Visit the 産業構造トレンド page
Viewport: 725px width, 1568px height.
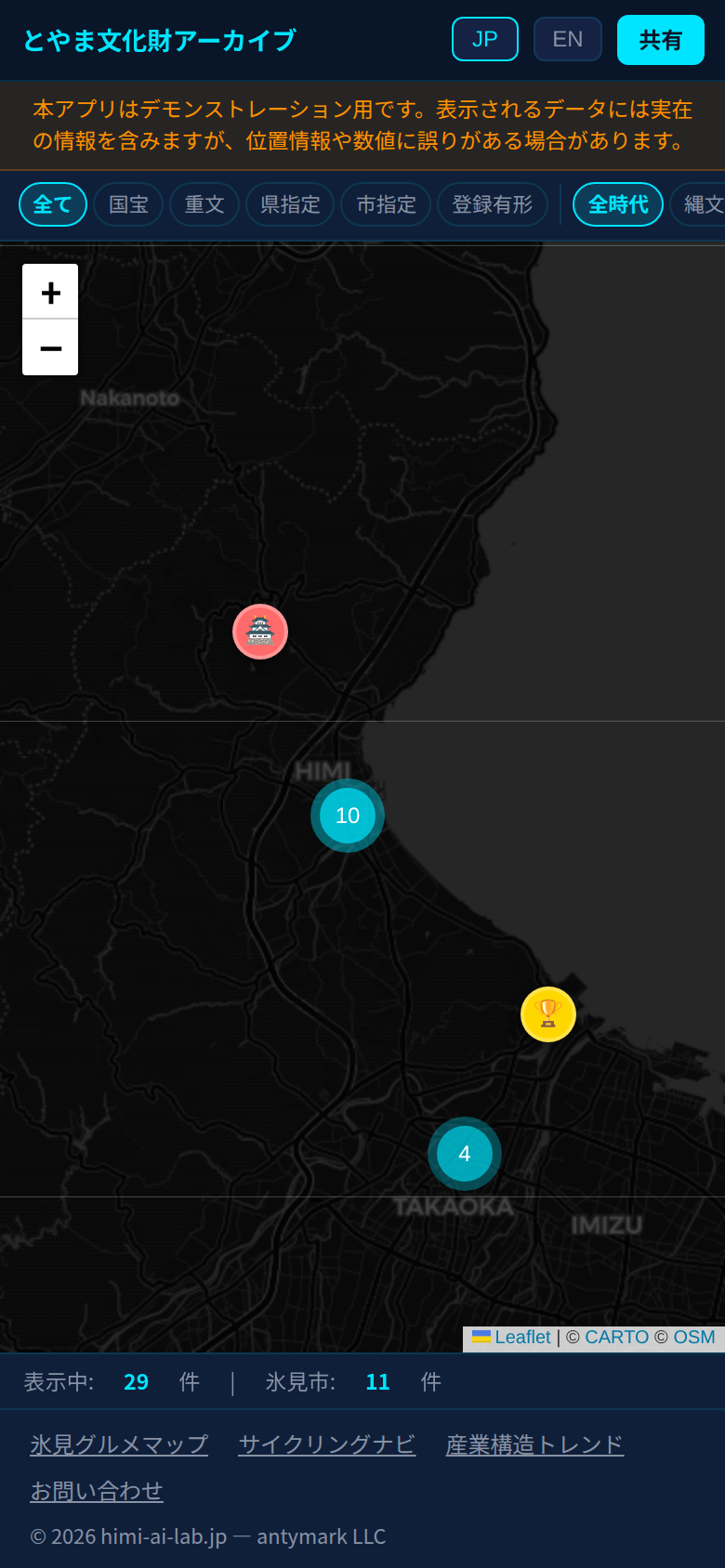click(534, 1444)
